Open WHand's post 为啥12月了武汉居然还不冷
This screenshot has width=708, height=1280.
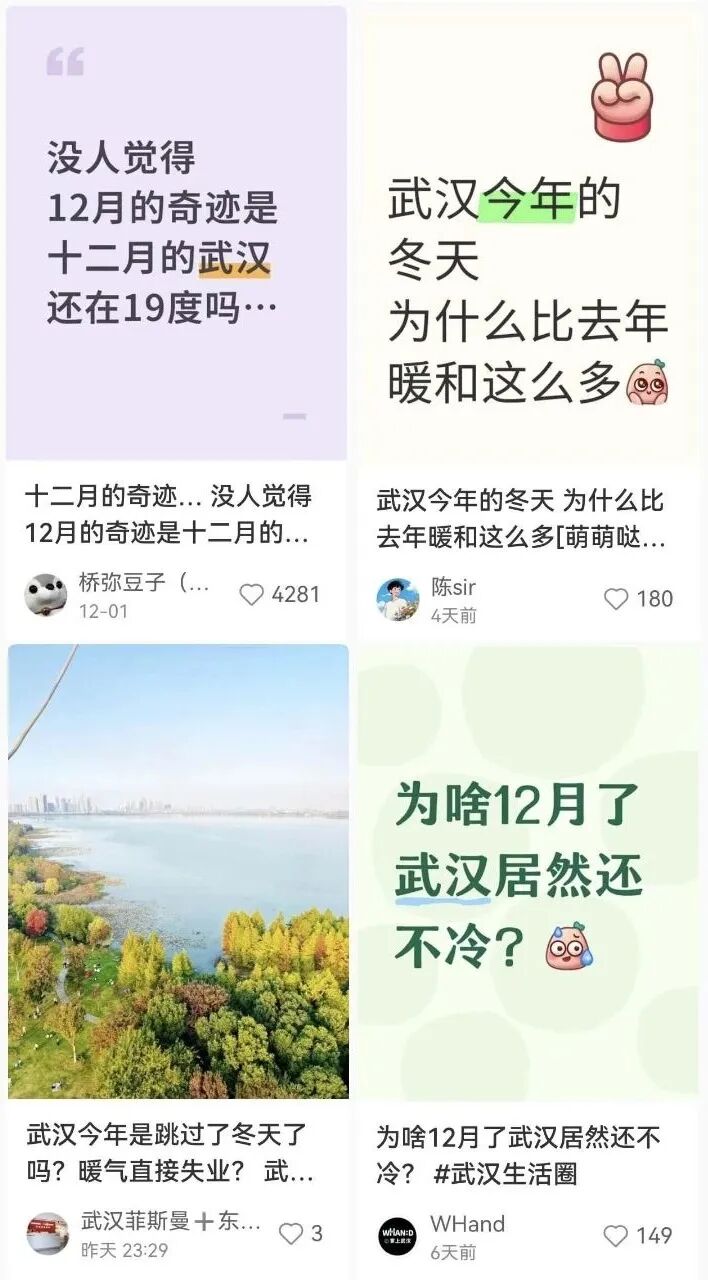coord(528,870)
